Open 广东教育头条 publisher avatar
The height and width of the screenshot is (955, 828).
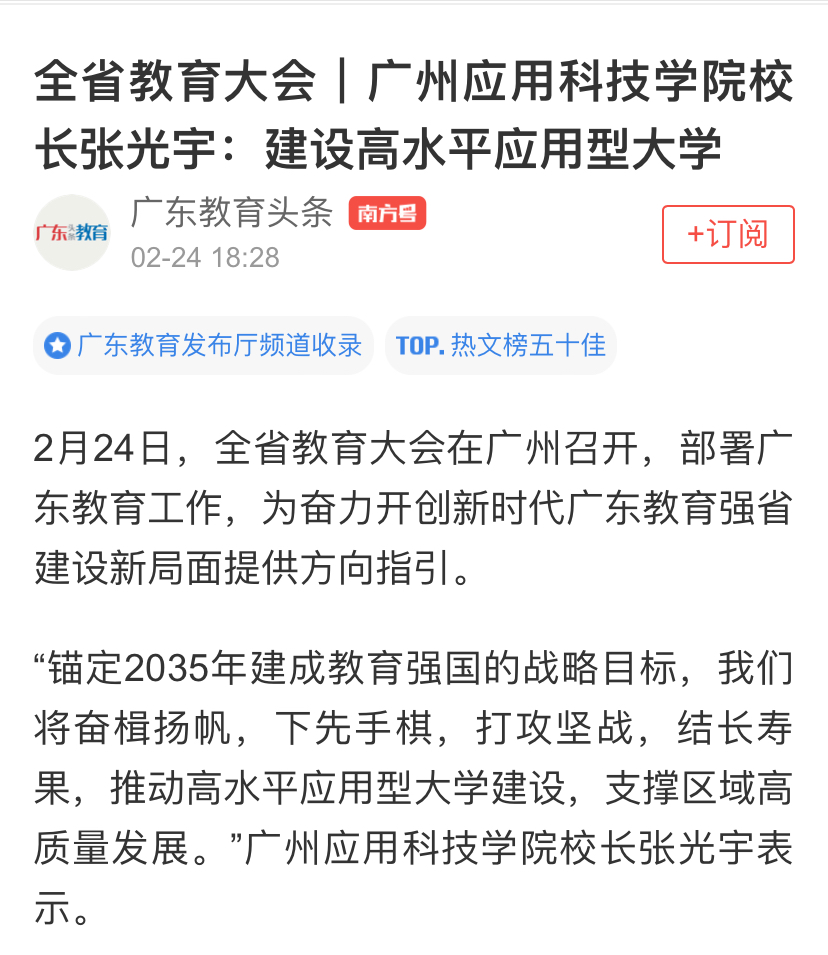[72, 233]
